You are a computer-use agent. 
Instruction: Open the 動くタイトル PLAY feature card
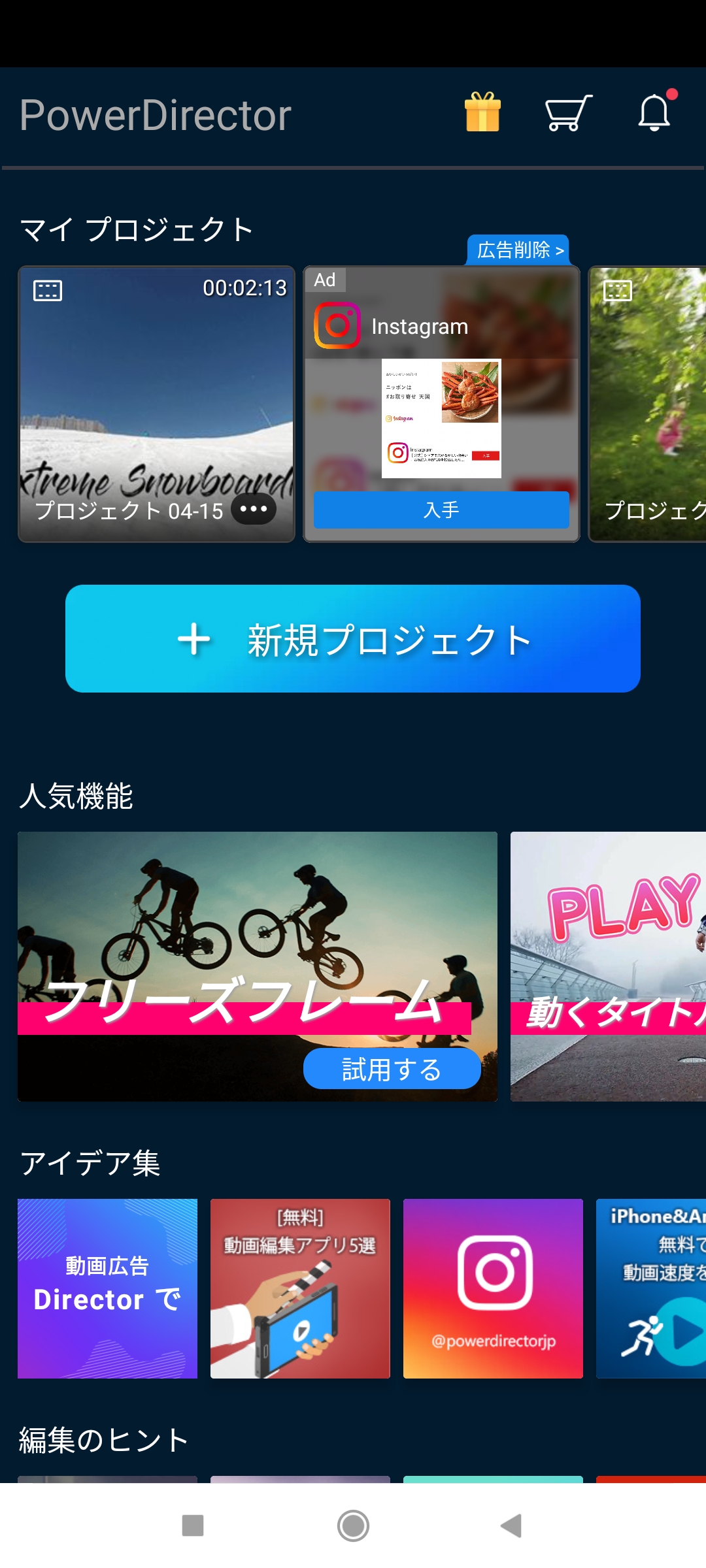click(608, 967)
